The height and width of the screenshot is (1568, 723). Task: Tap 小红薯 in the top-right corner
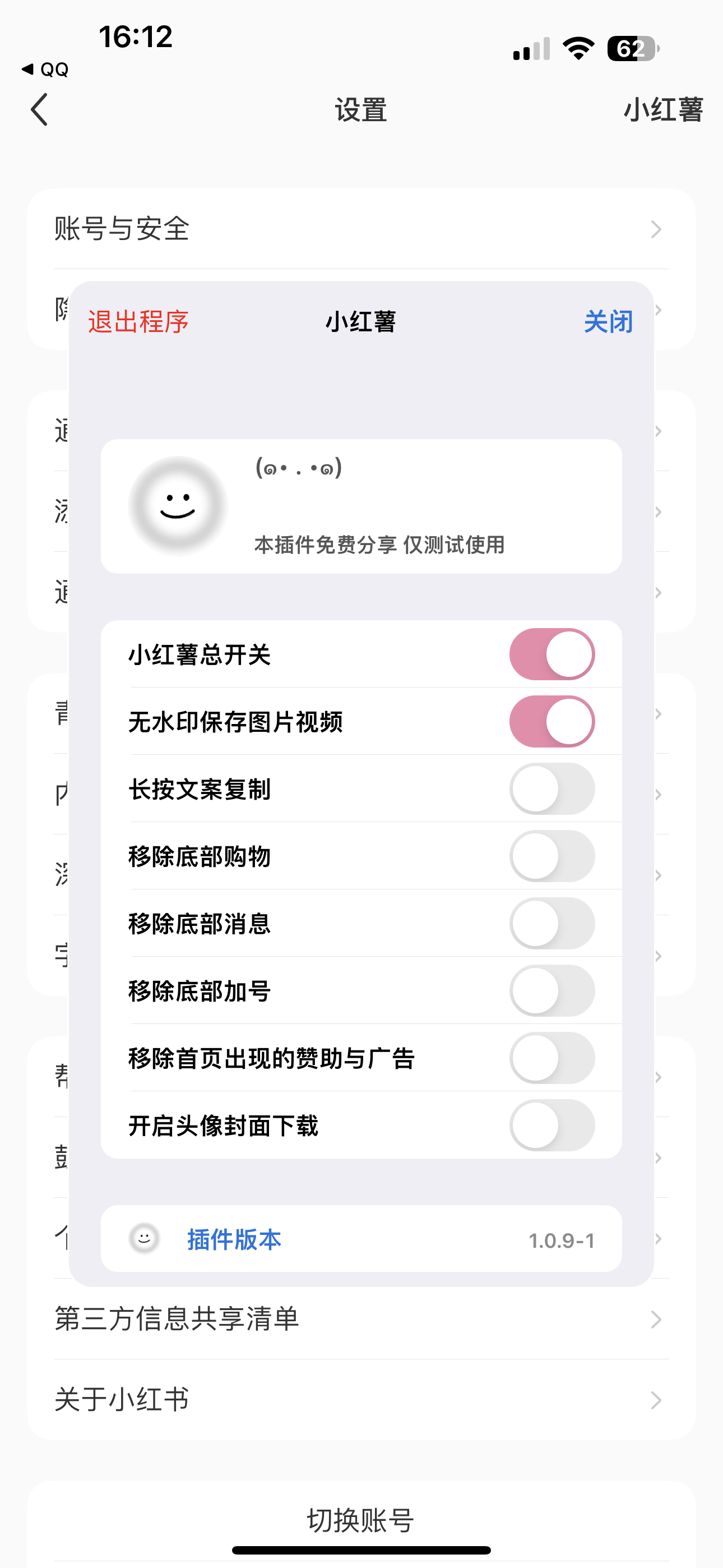665,110
